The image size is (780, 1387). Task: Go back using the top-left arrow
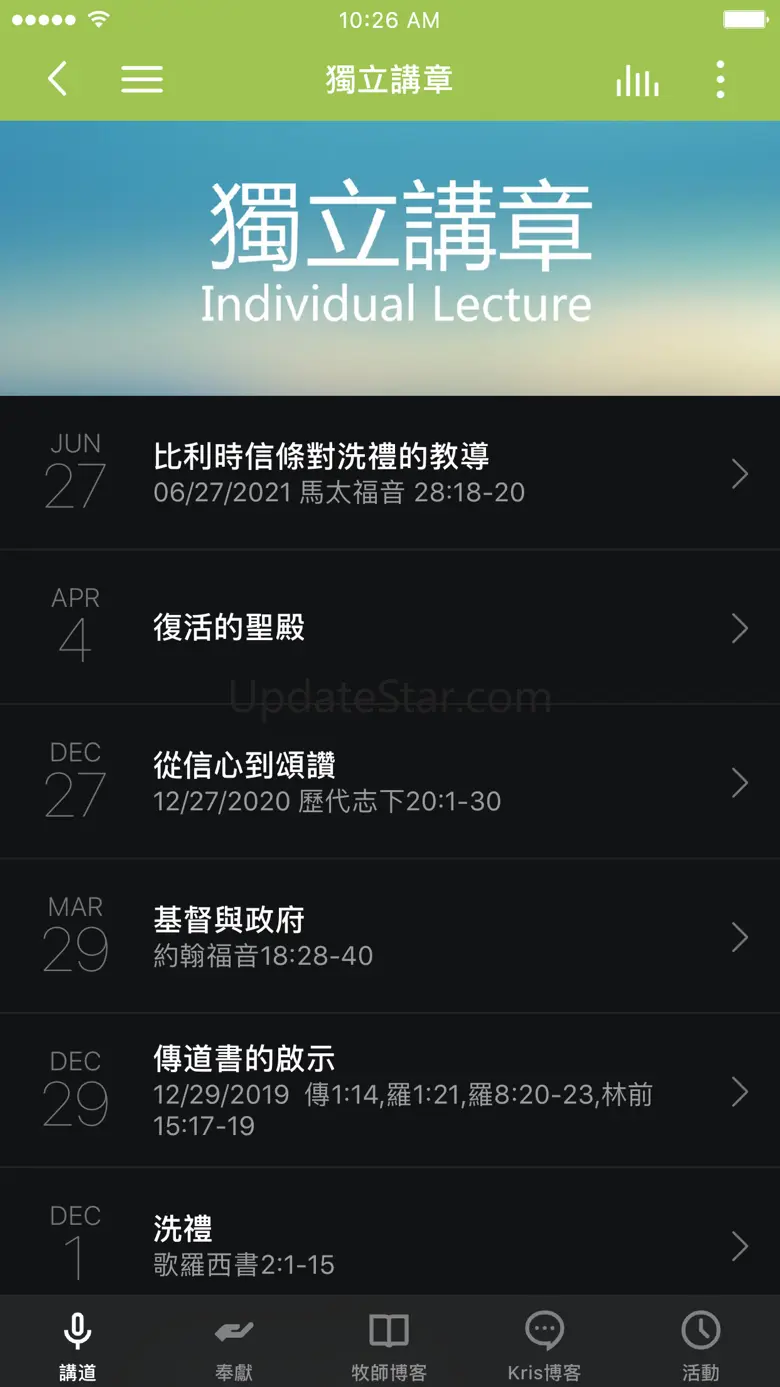pyautogui.click(x=58, y=79)
